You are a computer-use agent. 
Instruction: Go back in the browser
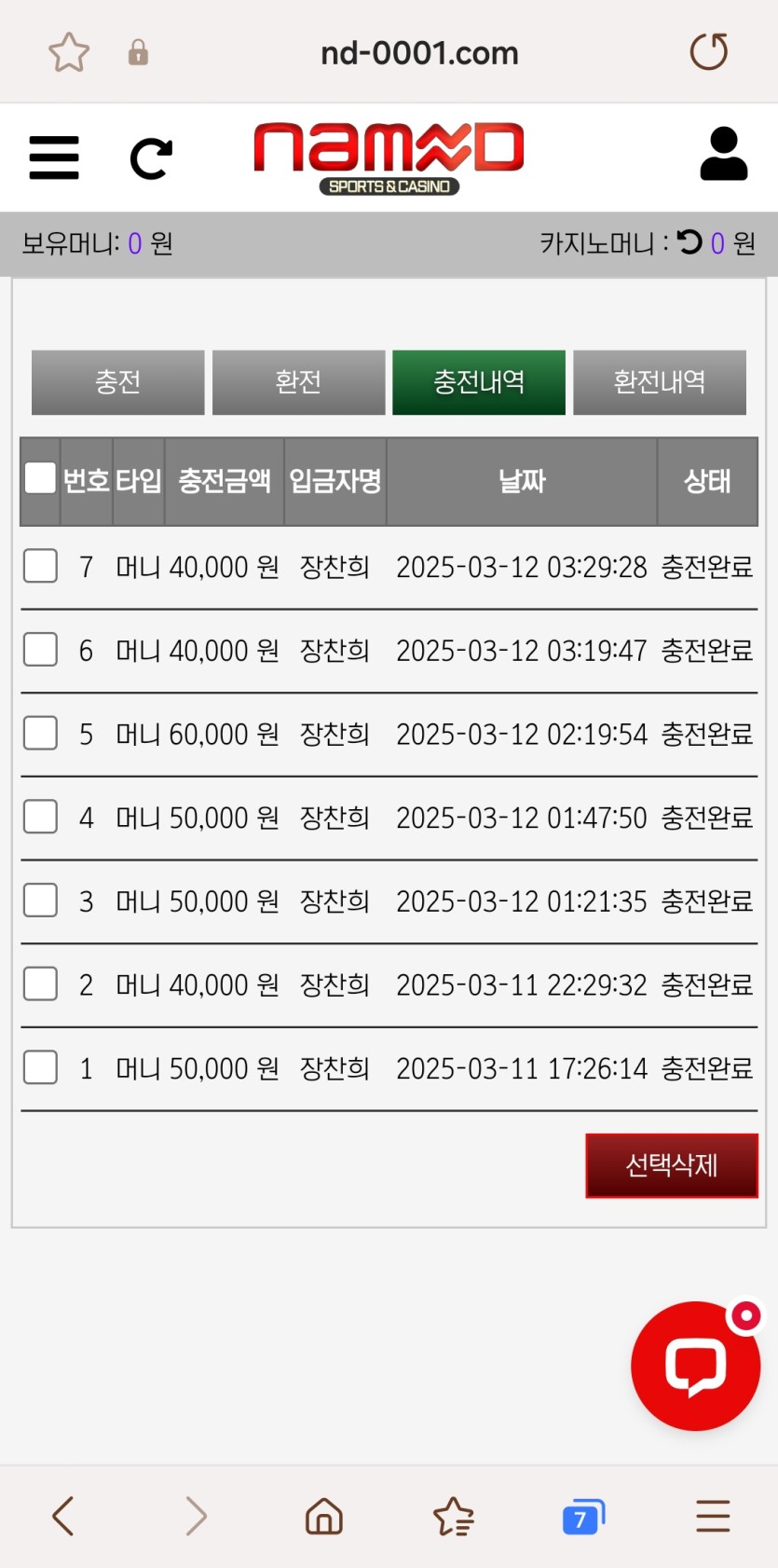(x=63, y=1516)
